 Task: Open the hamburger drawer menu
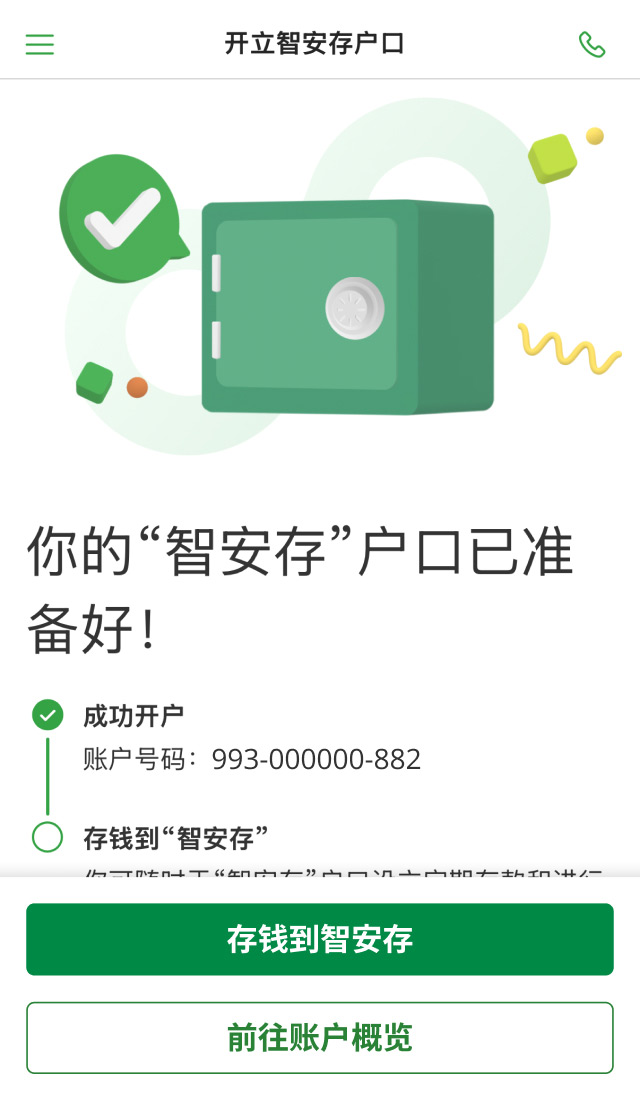pyautogui.click(x=40, y=44)
